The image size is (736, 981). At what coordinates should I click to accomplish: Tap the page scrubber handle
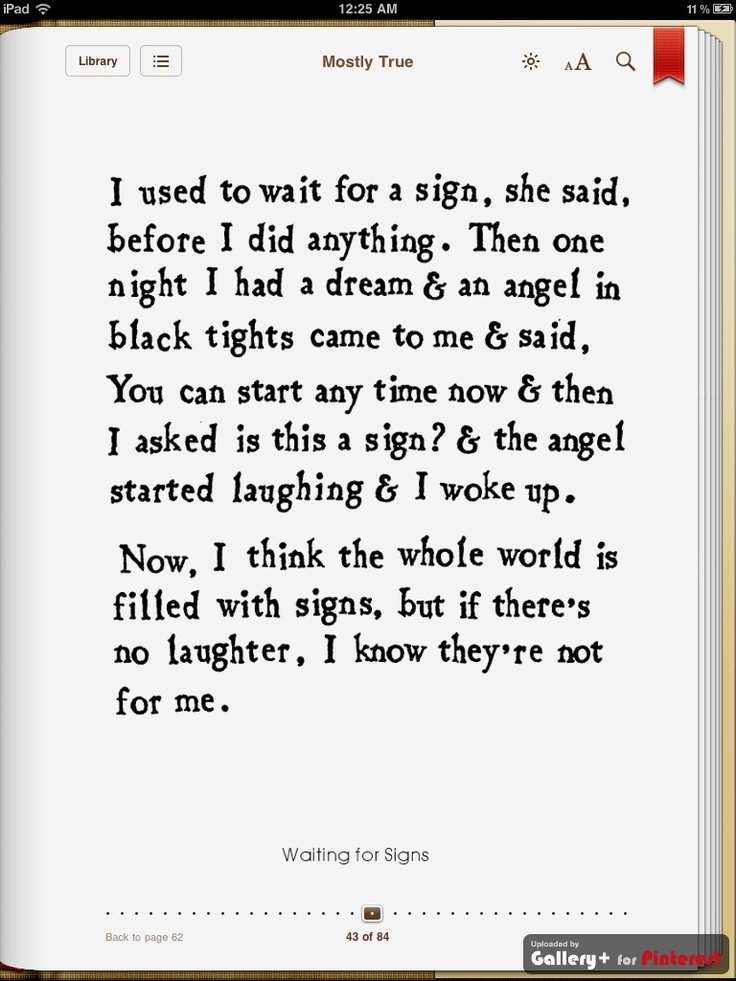click(372, 913)
